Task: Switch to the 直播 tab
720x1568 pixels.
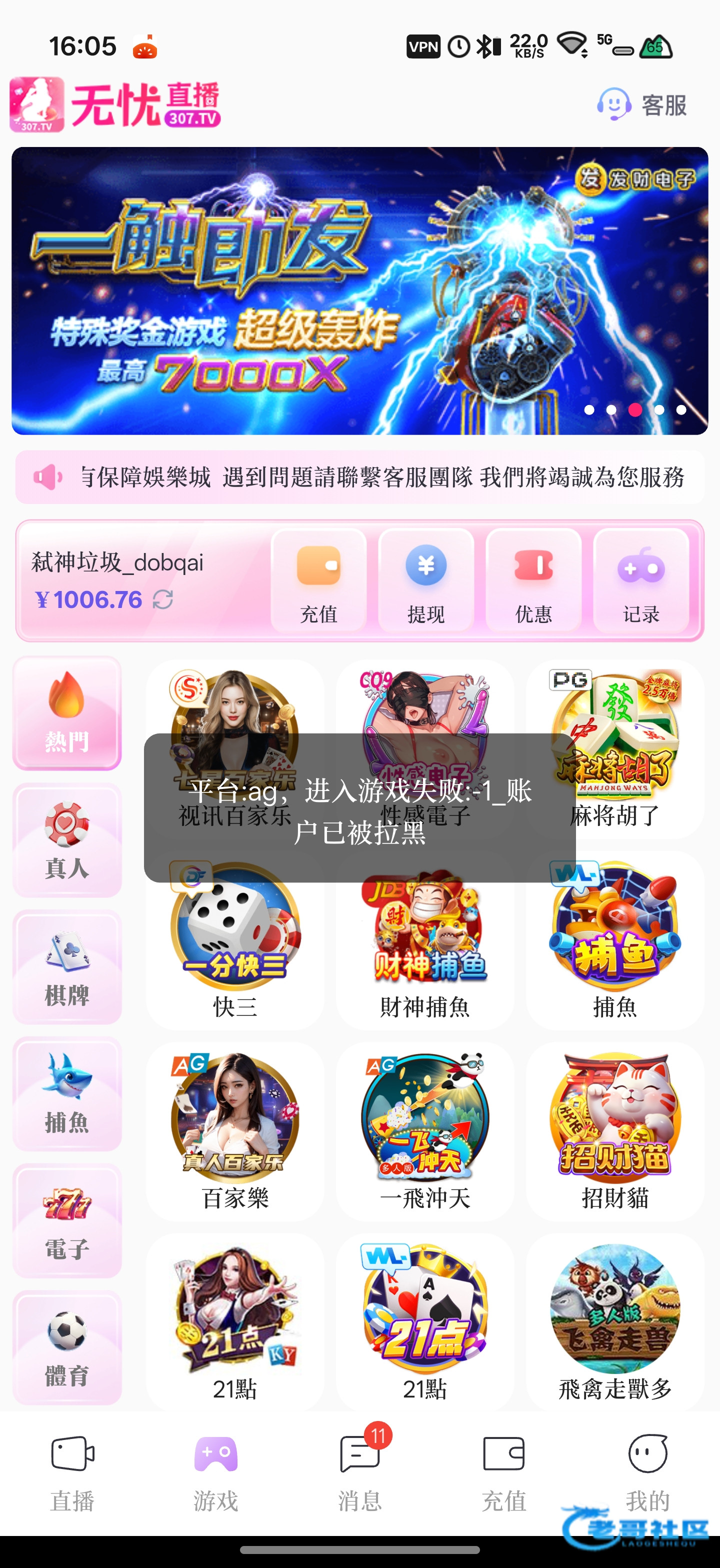Action: (x=72, y=1473)
